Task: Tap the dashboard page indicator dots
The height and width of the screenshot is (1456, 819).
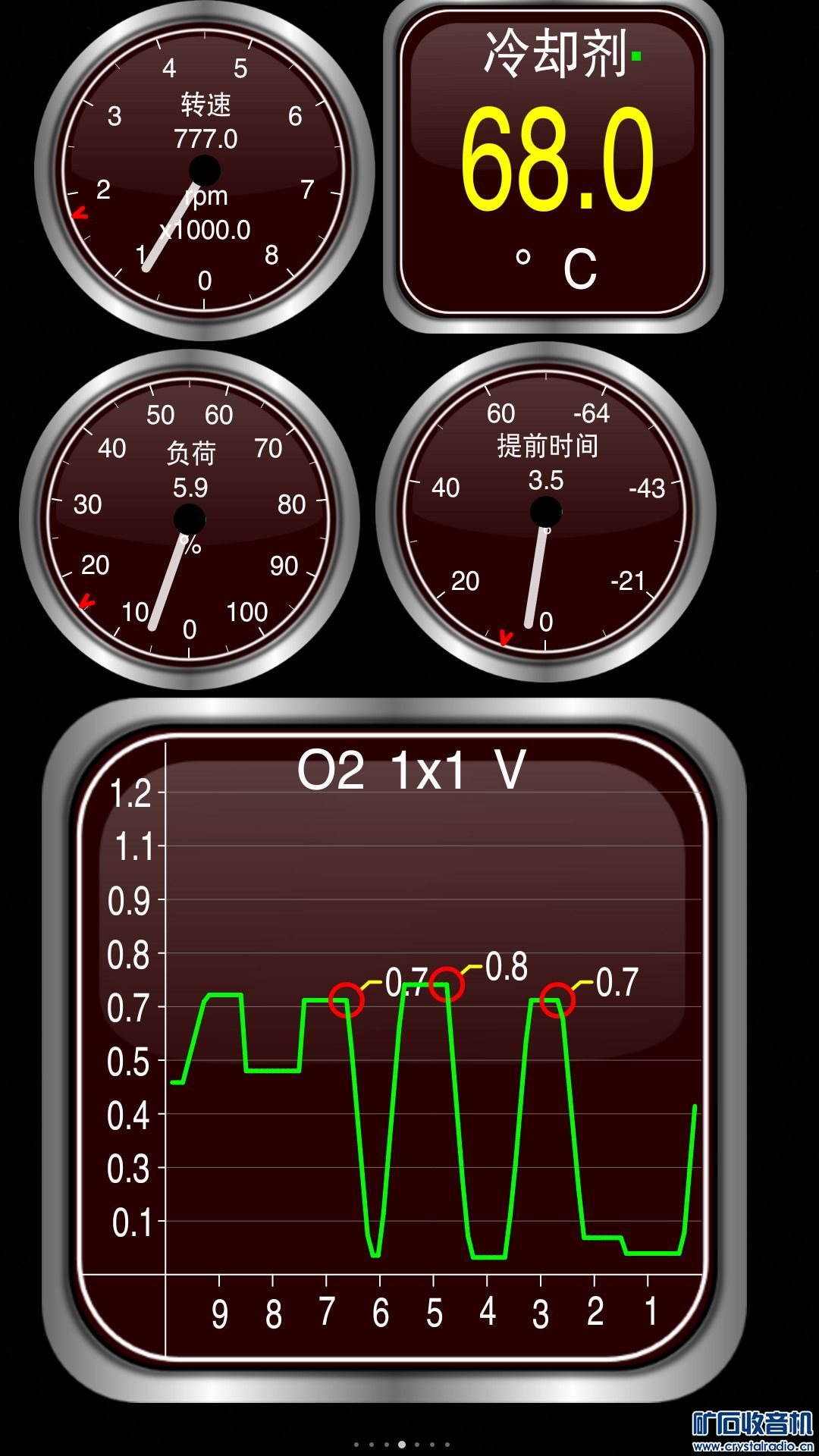Action: (x=402, y=1444)
